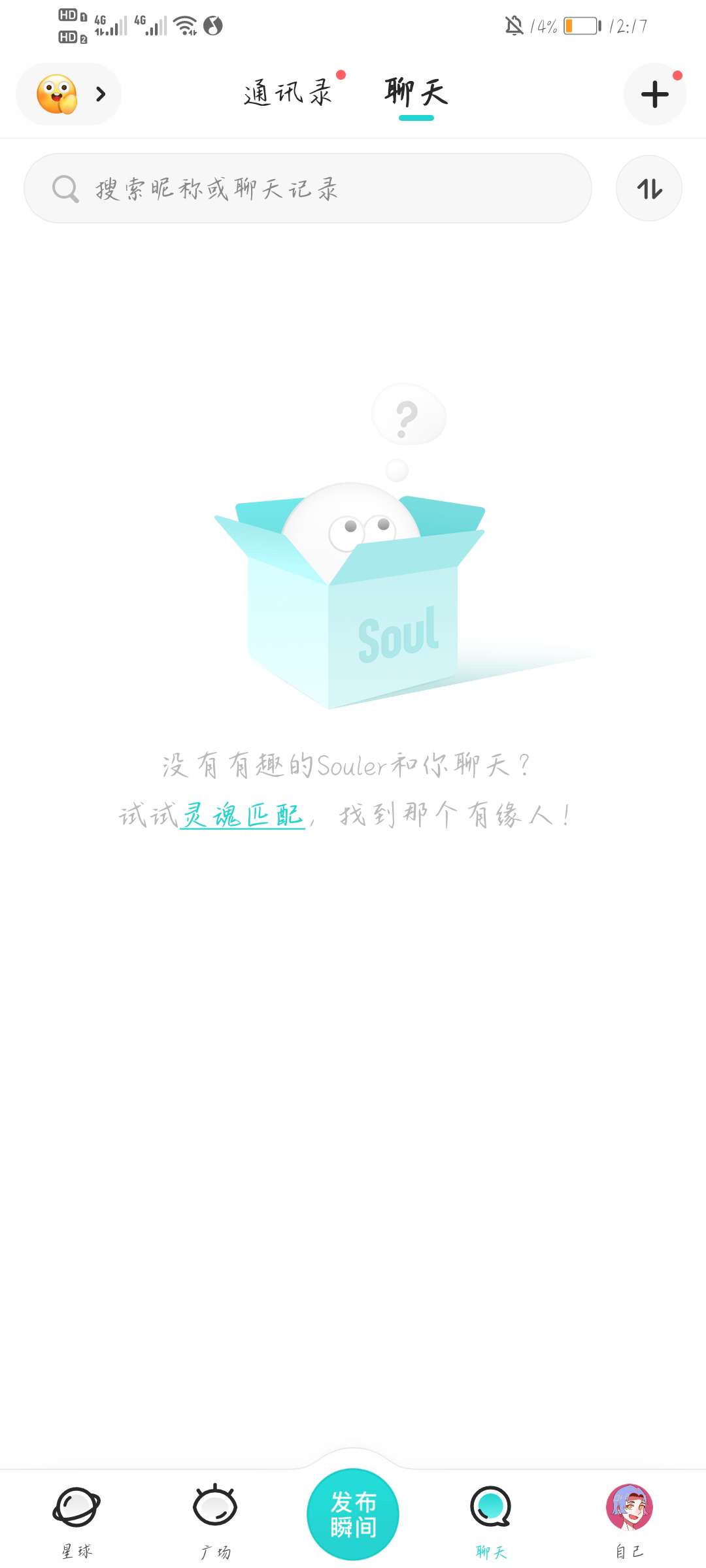
Task: Tap 发布瞬间 to post a moment
Action: 353,1514
